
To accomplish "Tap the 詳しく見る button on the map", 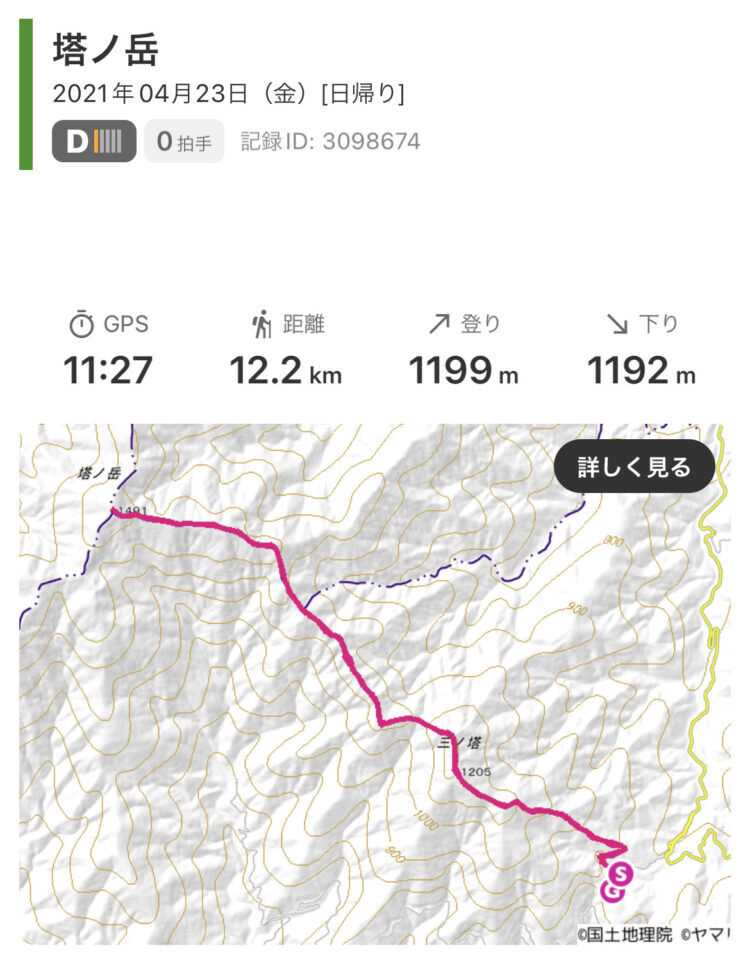I will pyautogui.click(x=634, y=467).
